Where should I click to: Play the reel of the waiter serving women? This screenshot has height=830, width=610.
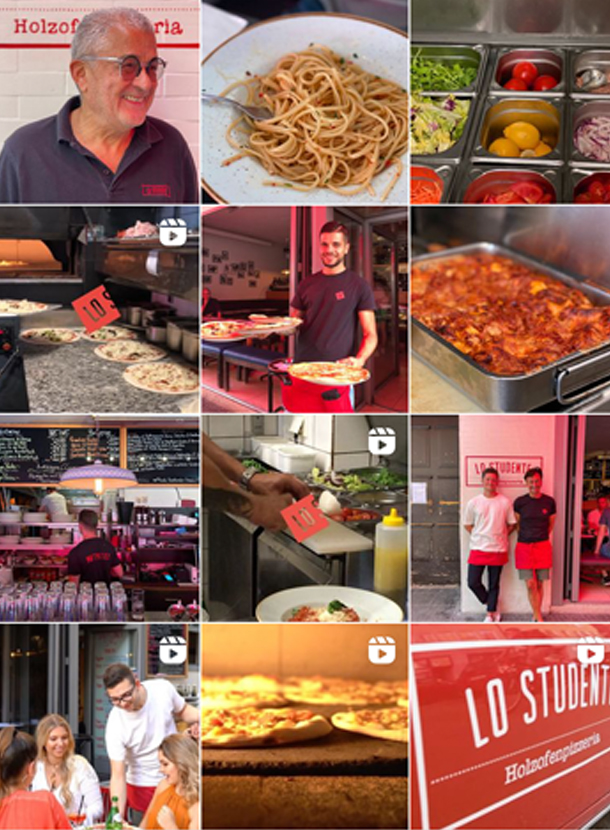pos(99,727)
